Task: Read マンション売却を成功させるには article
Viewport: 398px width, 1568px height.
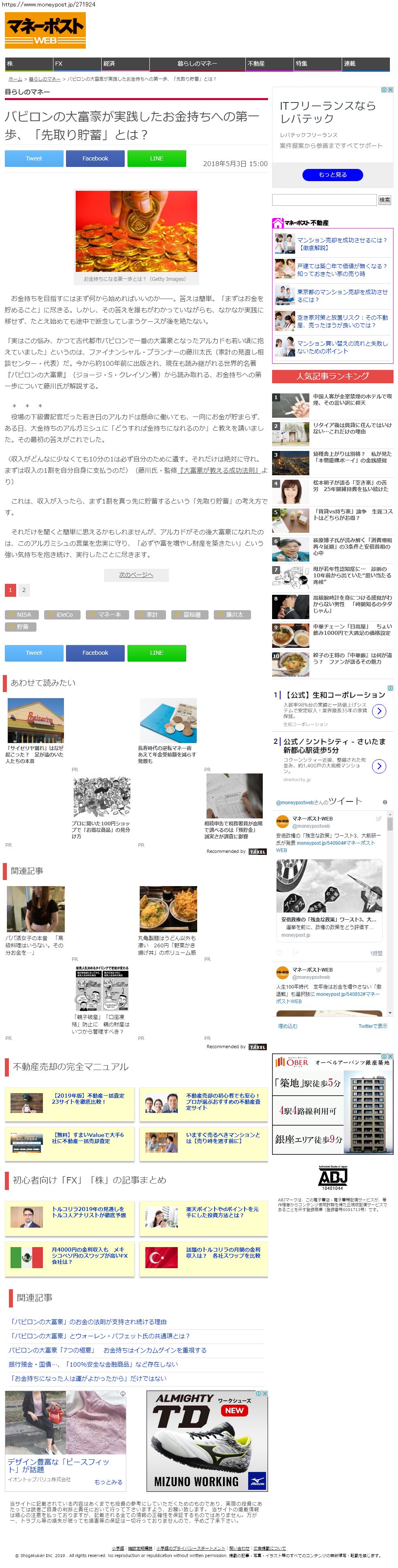Action: point(341,244)
